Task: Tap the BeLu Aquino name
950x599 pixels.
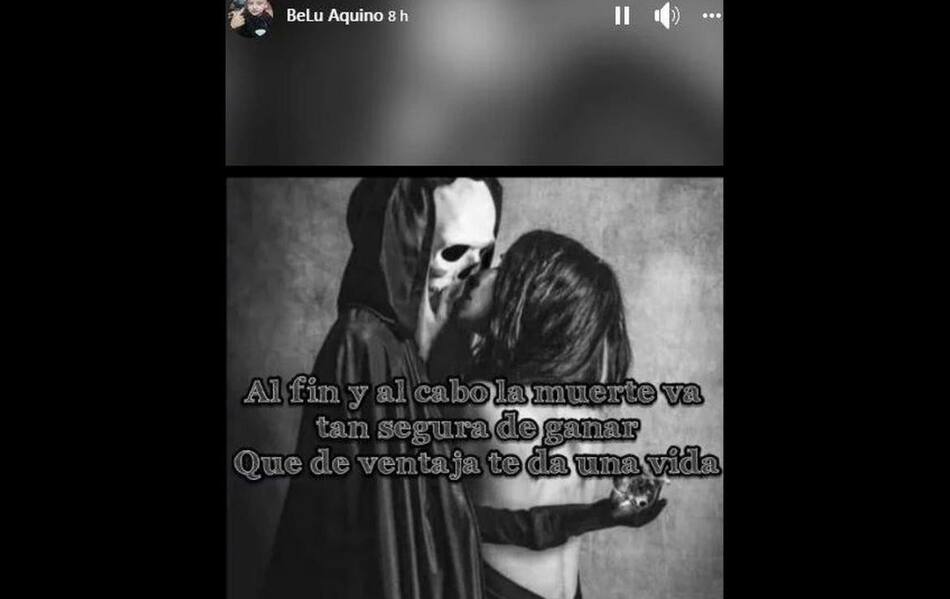Action: [x=334, y=16]
